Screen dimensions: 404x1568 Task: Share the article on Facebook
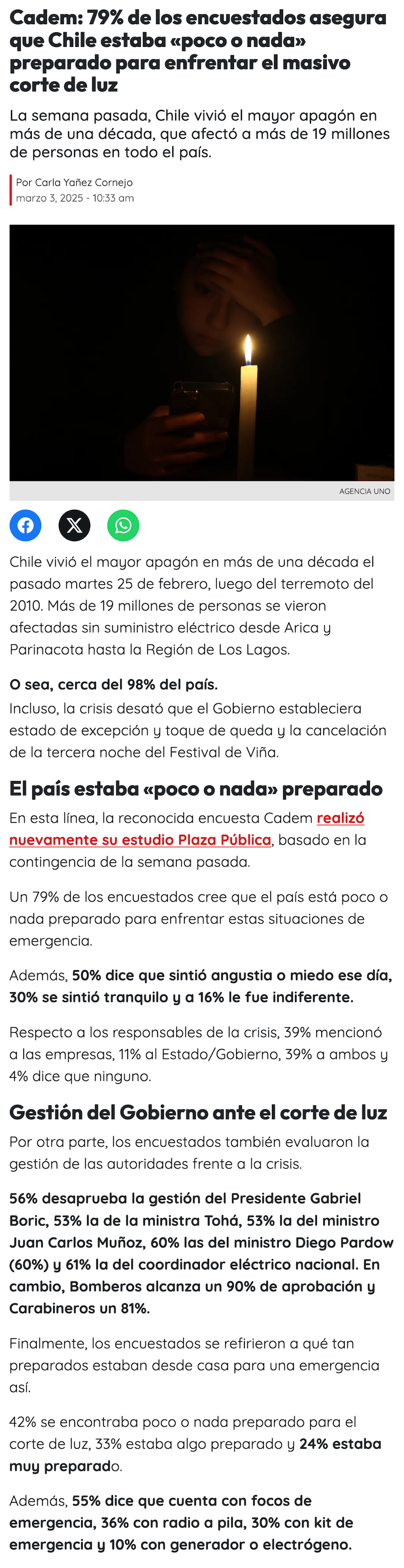click(26, 525)
